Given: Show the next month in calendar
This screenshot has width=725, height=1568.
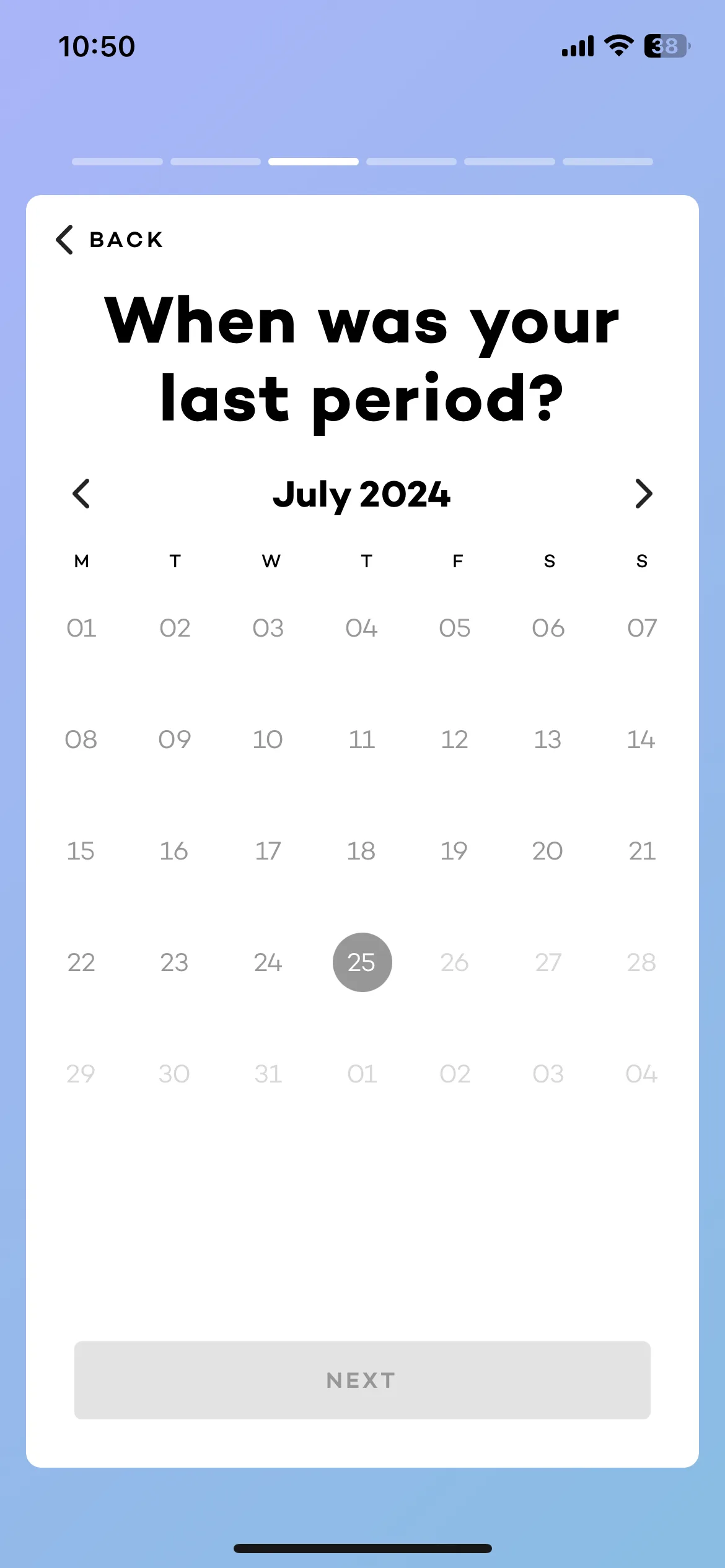Looking at the screenshot, I should [644, 494].
